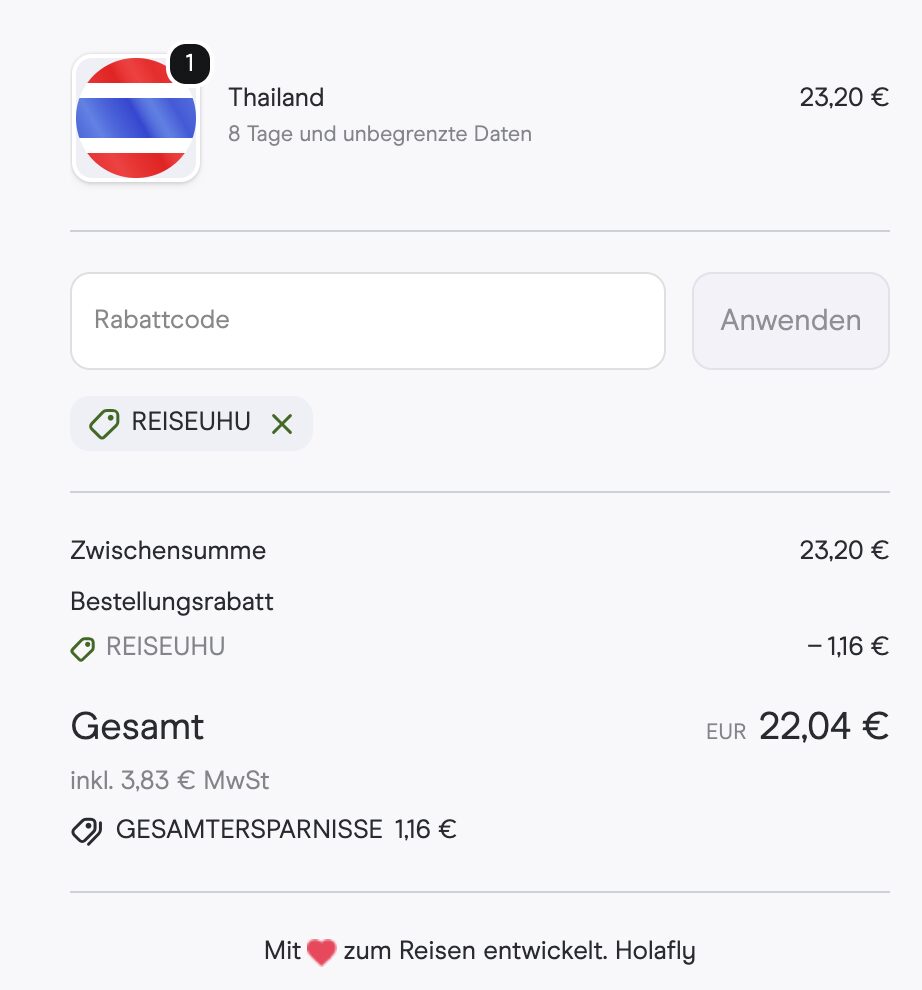
Task: Click the inkl. 3,83 € MwSt text
Action: tap(168, 780)
